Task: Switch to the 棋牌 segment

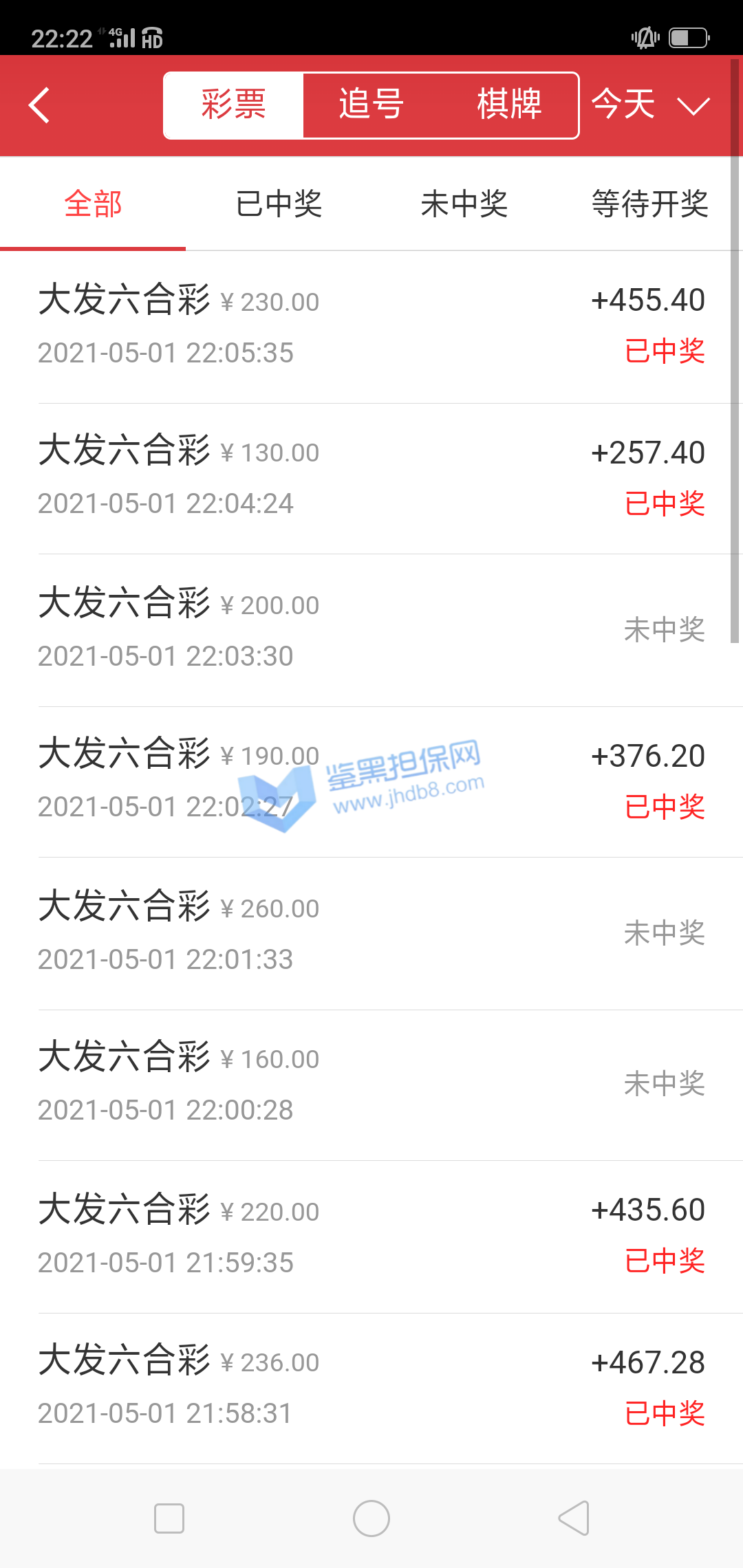Action: coord(509,105)
